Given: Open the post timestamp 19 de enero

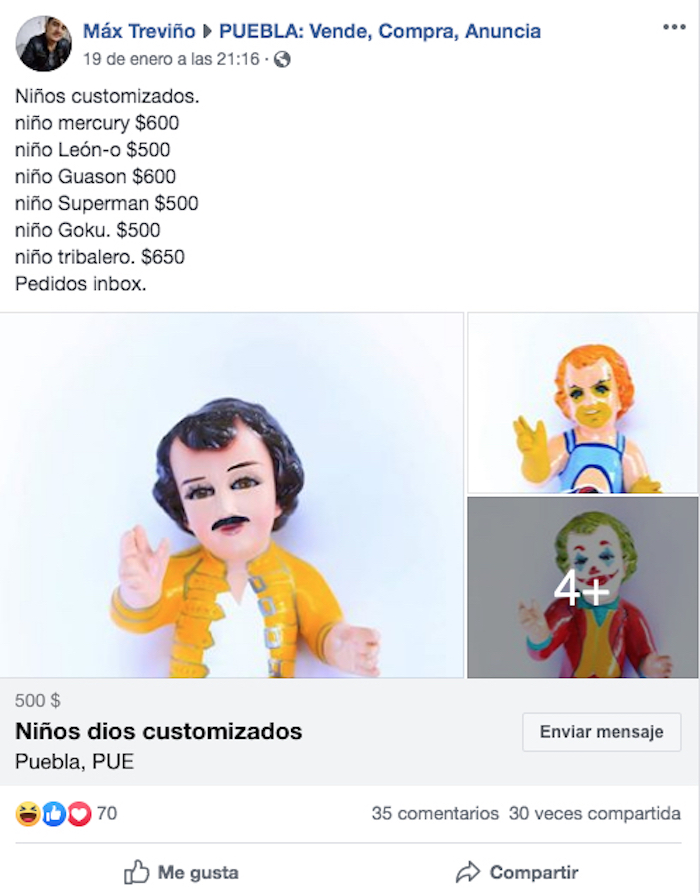Looking at the screenshot, I should [170, 59].
